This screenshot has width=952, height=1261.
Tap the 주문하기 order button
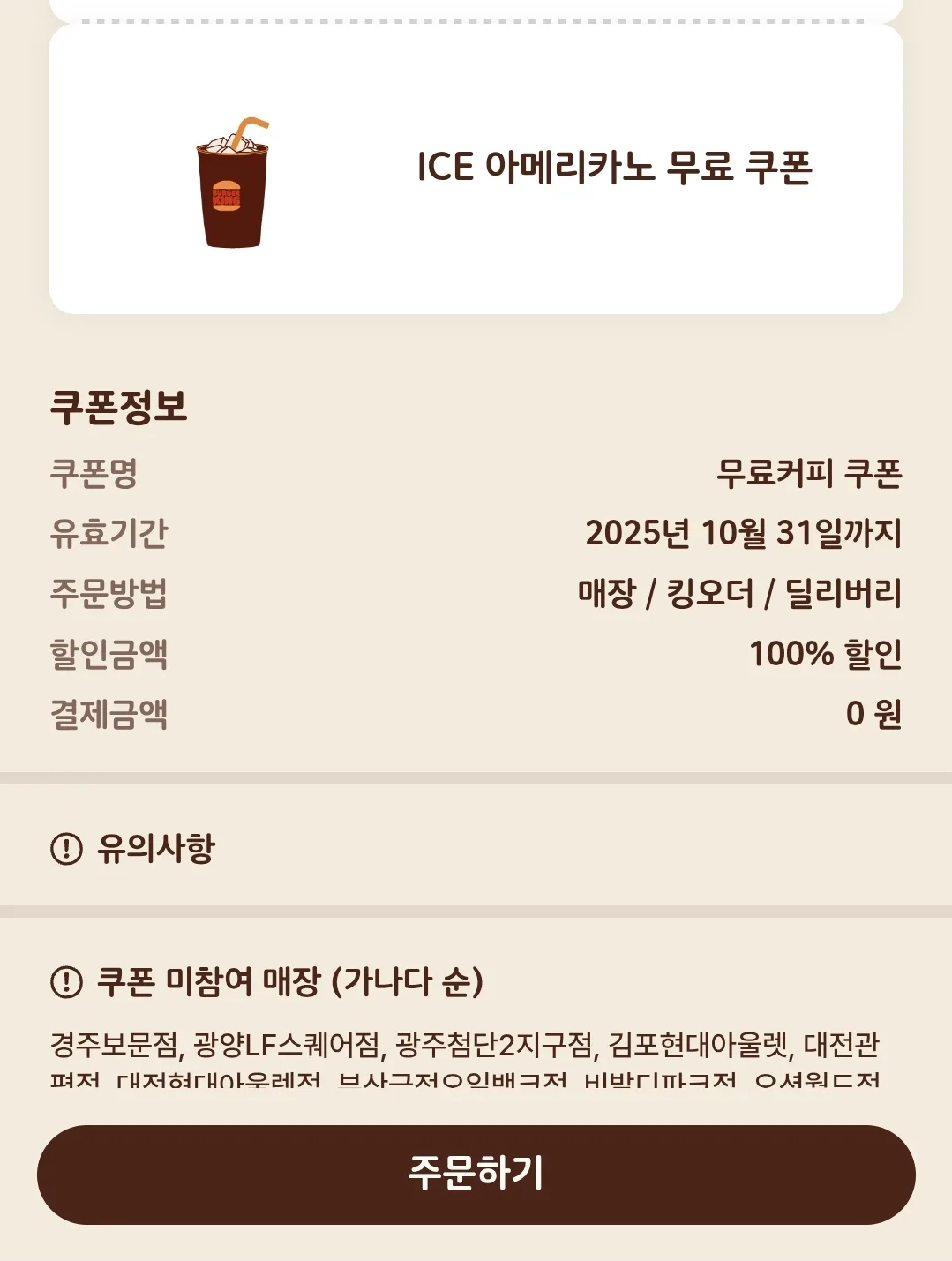[x=476, y=1174]
